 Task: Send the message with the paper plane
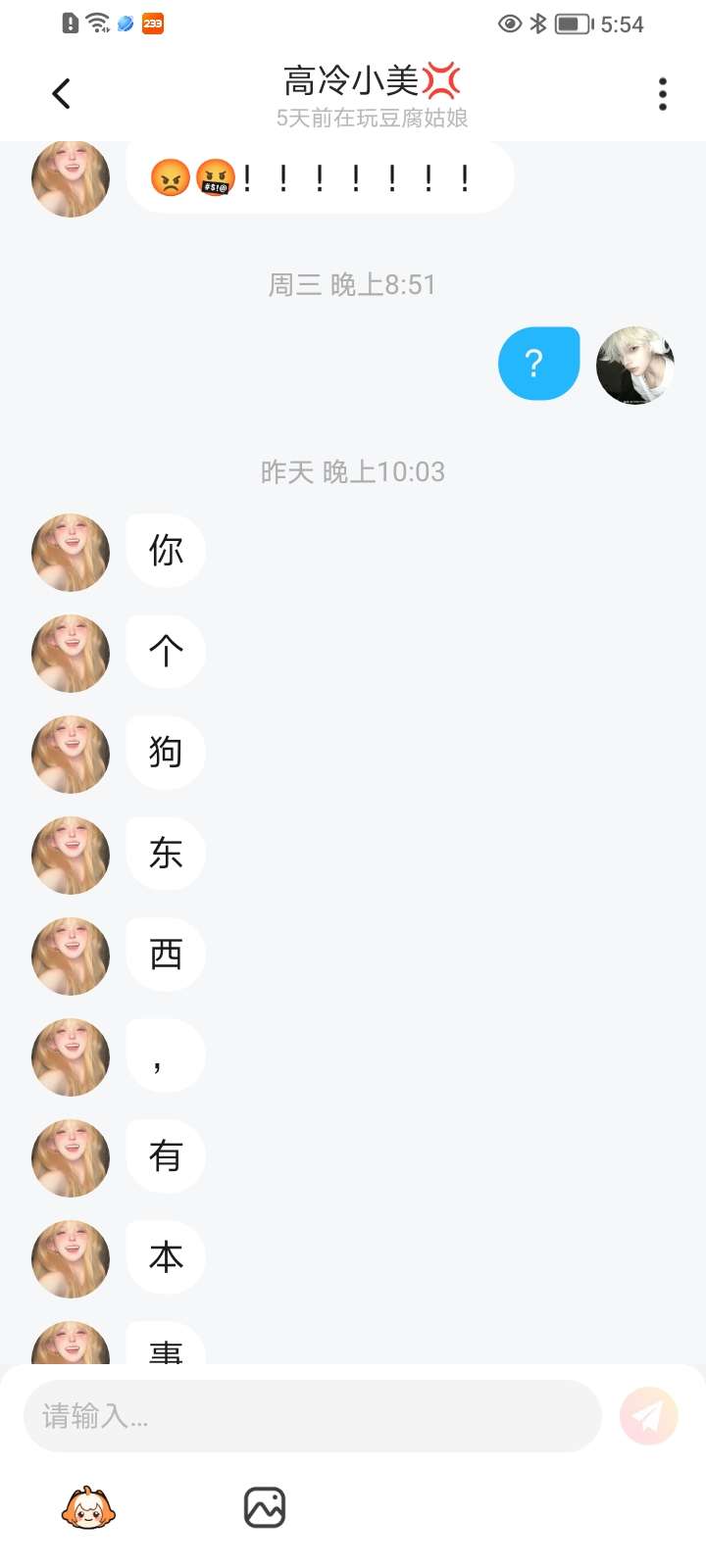tap(648, 1416)
